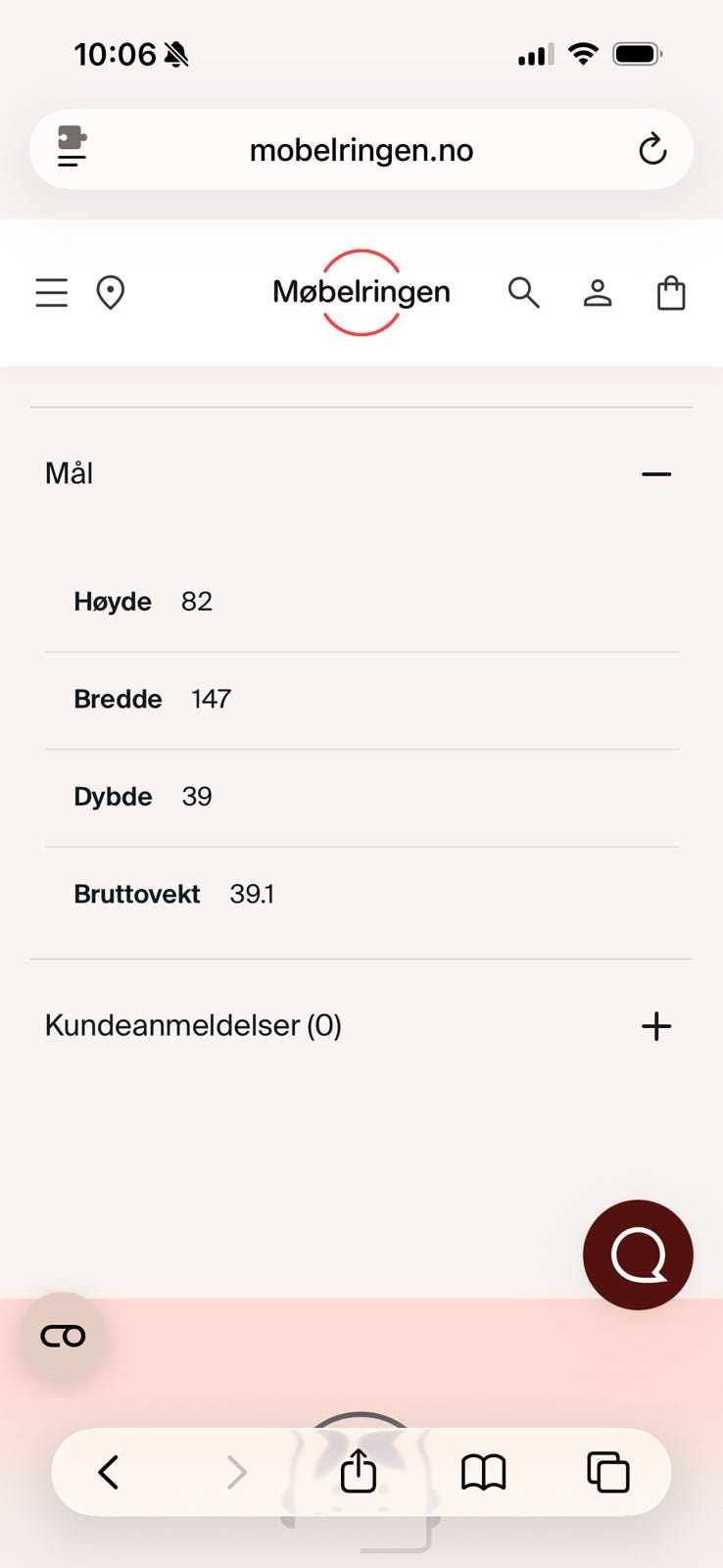Screen dimensions: 723x1568
Task: Click the Mål section header
Action: pyautogui.click(x=69, y=473)
